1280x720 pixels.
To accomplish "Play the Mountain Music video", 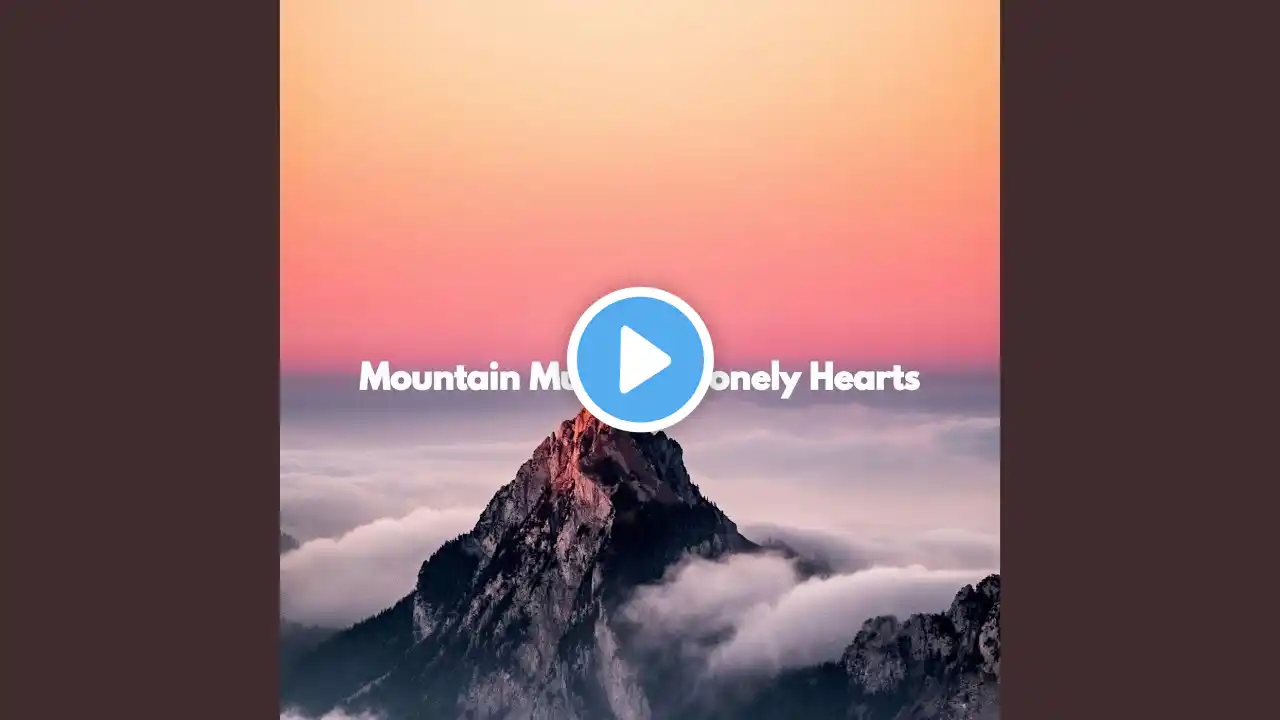I will point(640,359).
